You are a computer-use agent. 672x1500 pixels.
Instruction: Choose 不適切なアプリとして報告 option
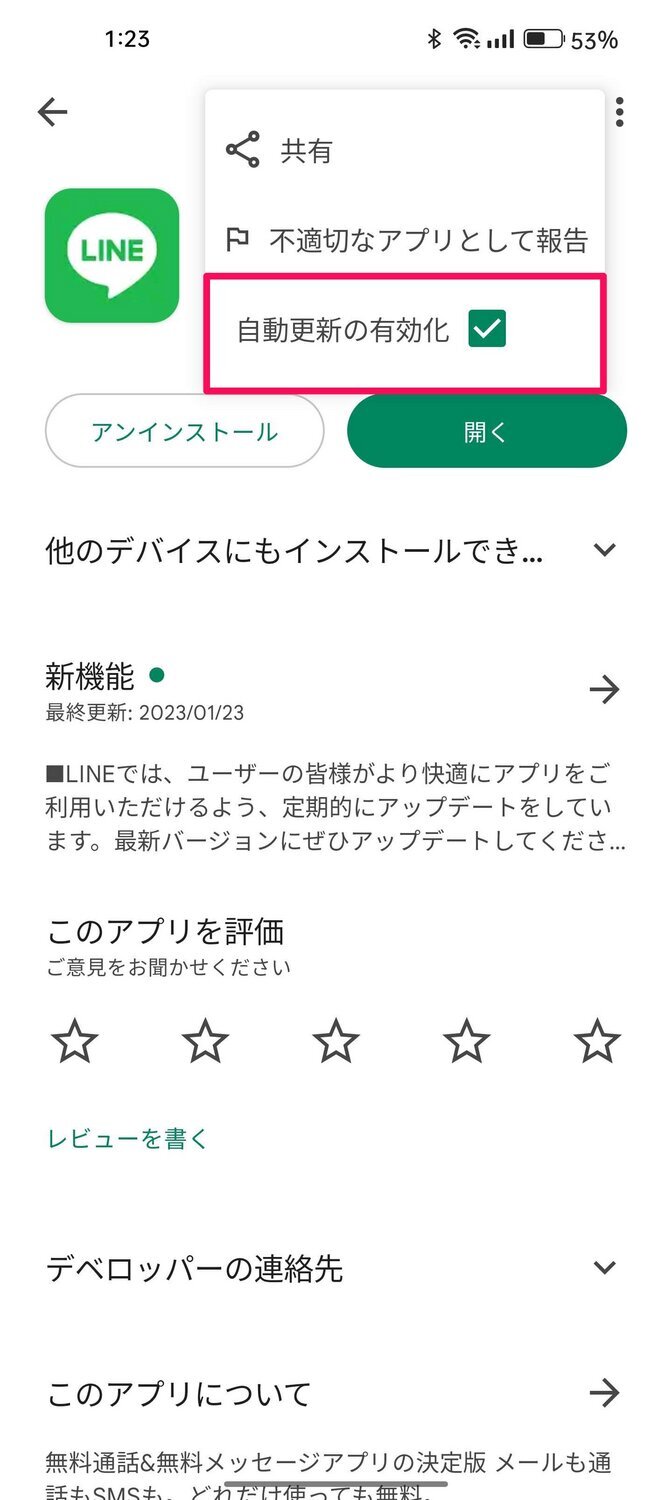(404, 240)
